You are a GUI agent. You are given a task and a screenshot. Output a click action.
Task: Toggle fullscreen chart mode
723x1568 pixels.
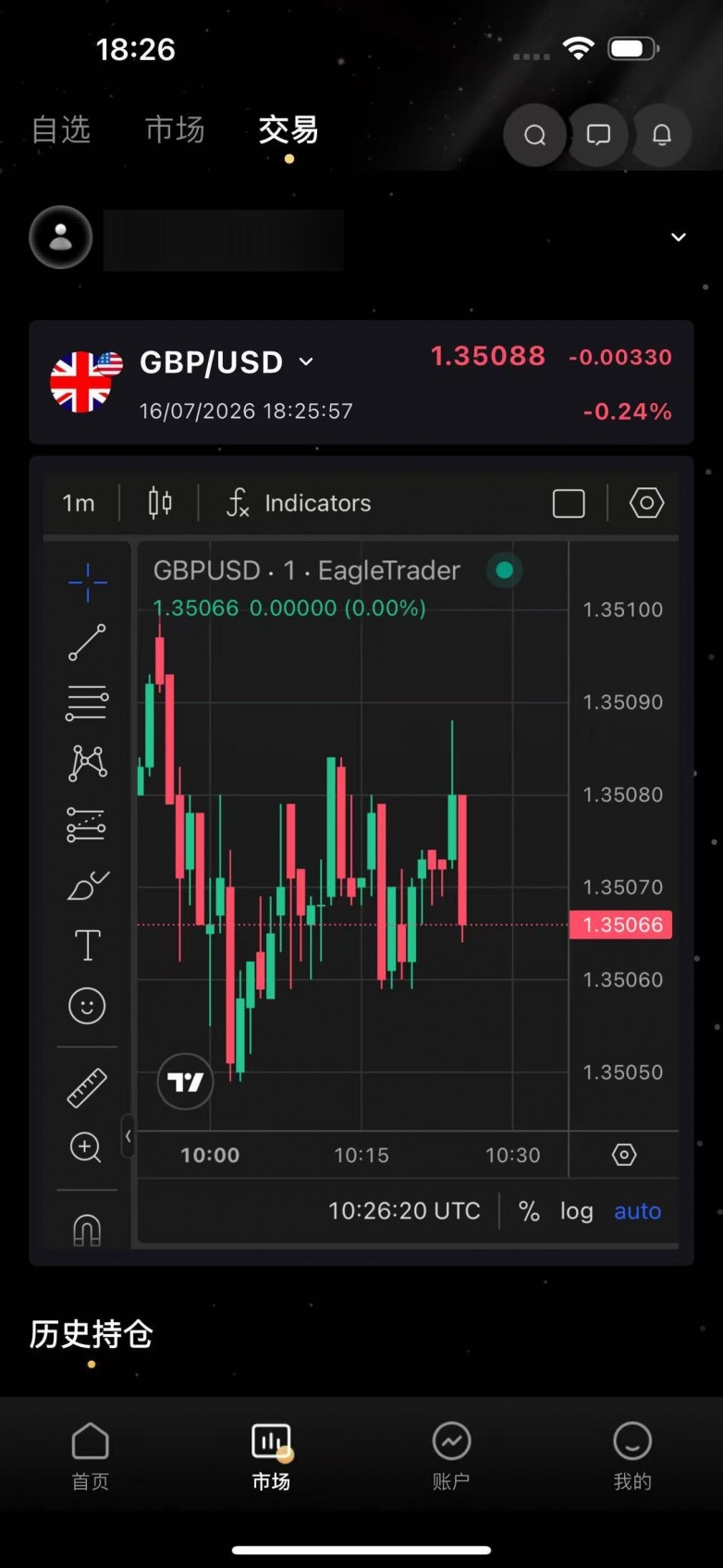568,503
